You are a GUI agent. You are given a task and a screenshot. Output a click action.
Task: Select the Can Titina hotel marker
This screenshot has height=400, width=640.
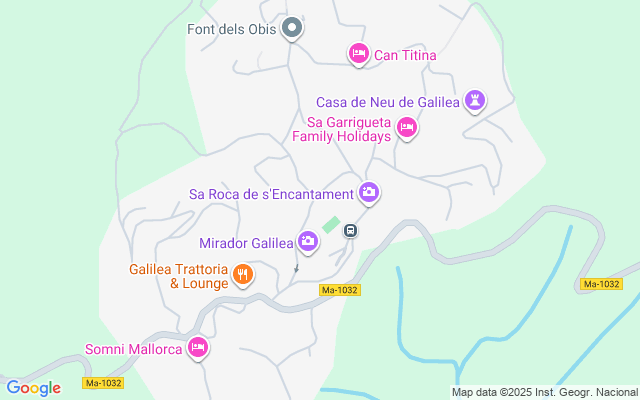click(x=359, y=54)
